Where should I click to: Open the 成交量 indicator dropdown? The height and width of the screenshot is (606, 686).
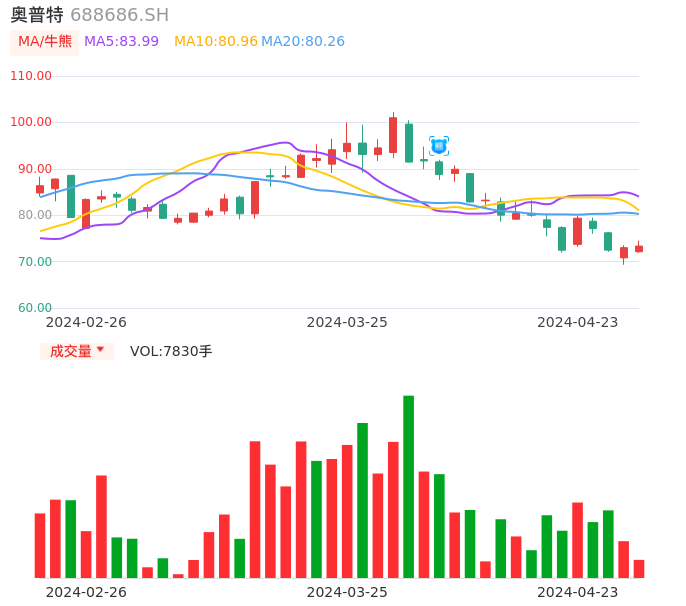(77, 351)
